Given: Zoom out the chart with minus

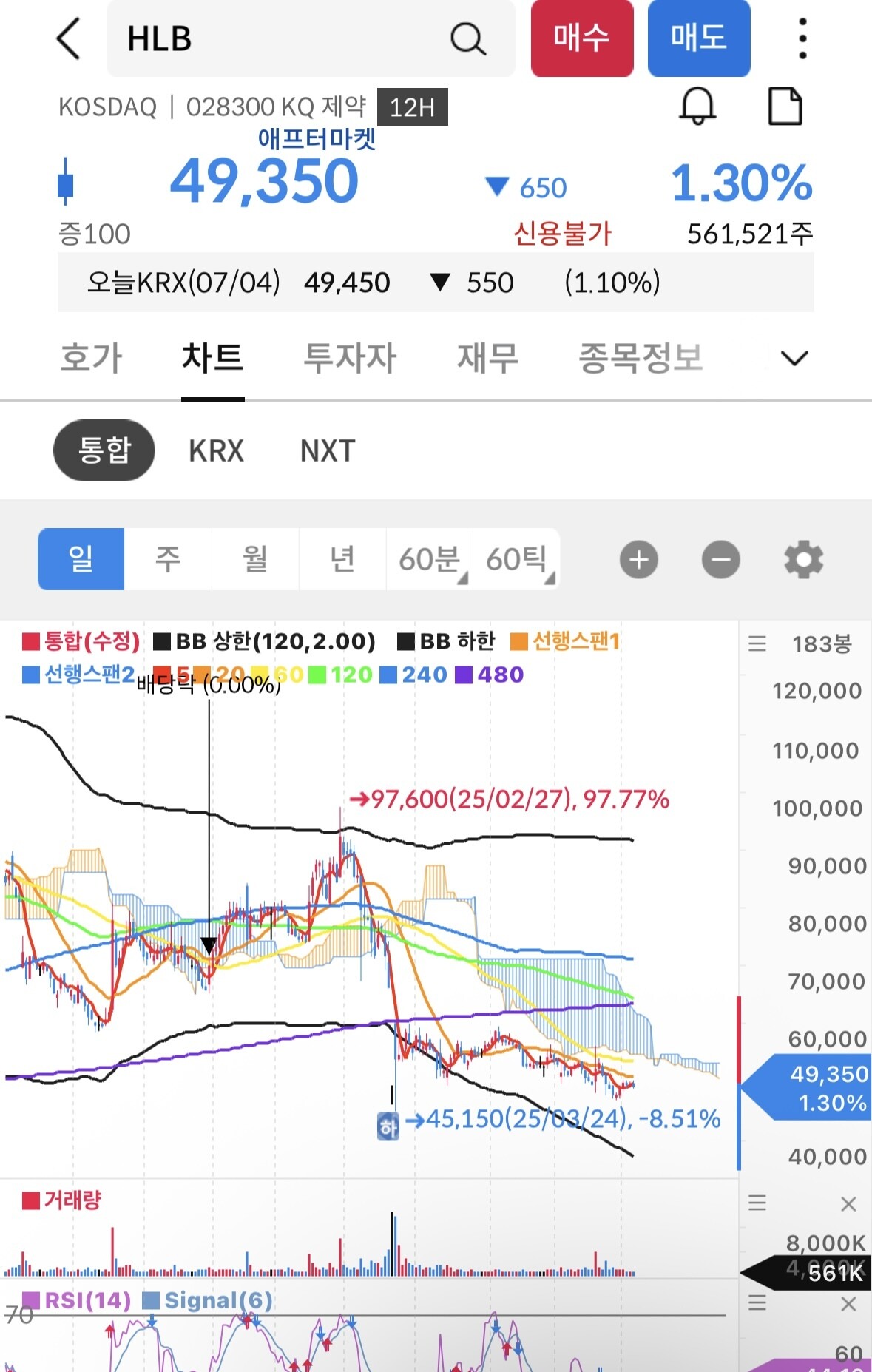Looking at the screenshot, I should pos(721,560).
